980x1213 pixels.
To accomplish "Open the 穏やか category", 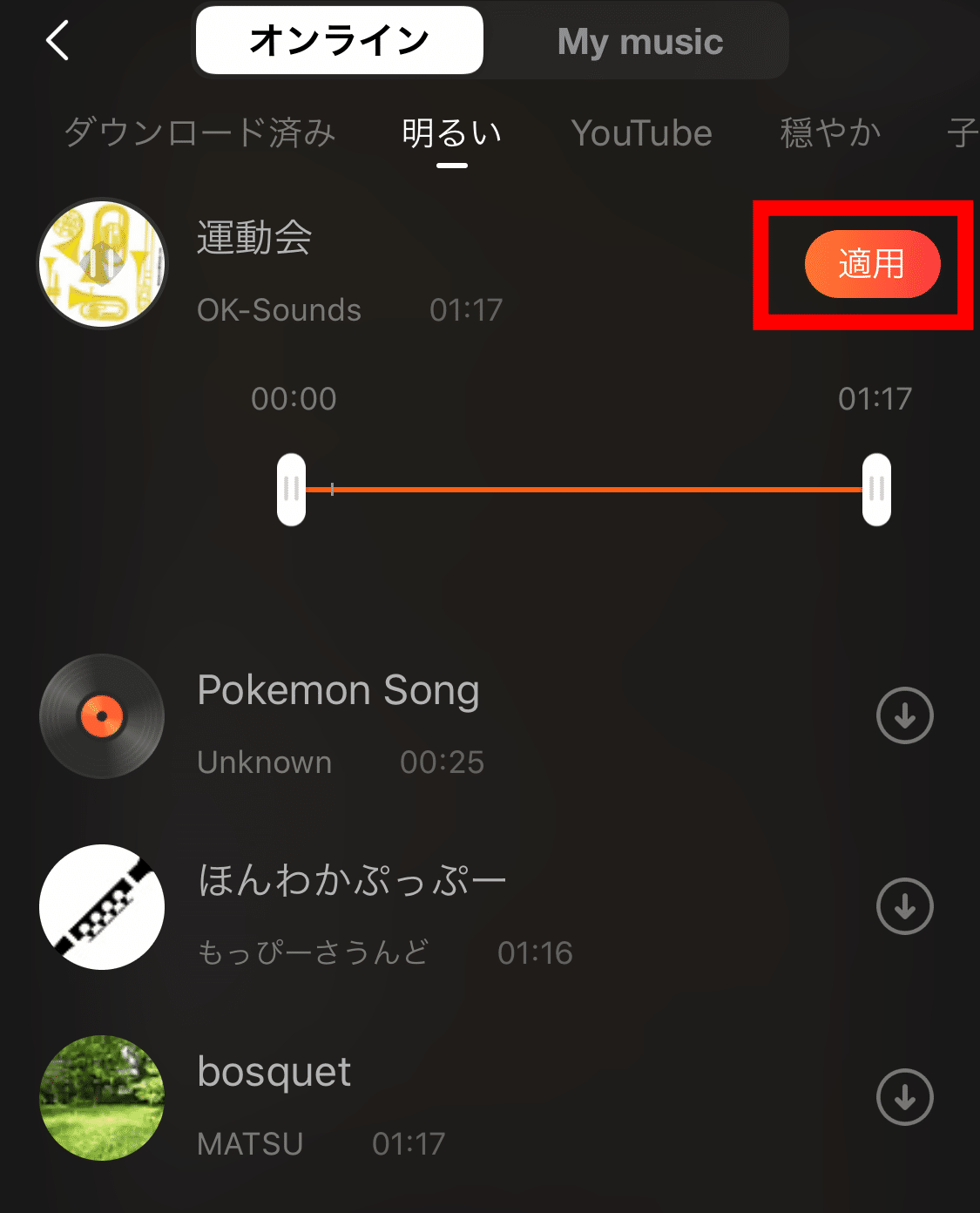I will click(829, 132).
